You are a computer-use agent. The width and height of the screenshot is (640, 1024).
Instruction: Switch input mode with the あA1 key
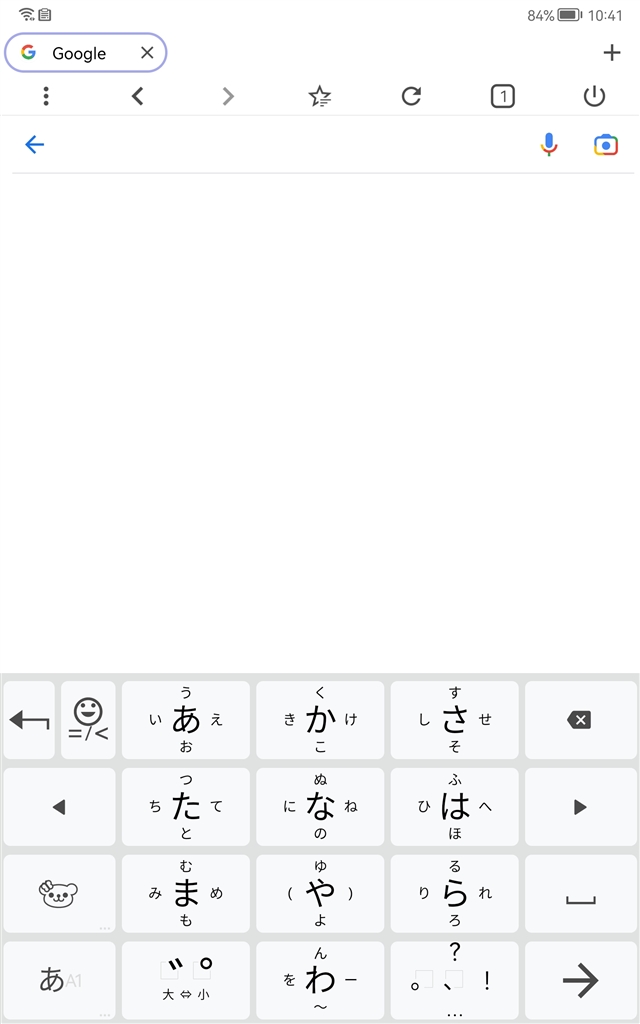(59, 980)
